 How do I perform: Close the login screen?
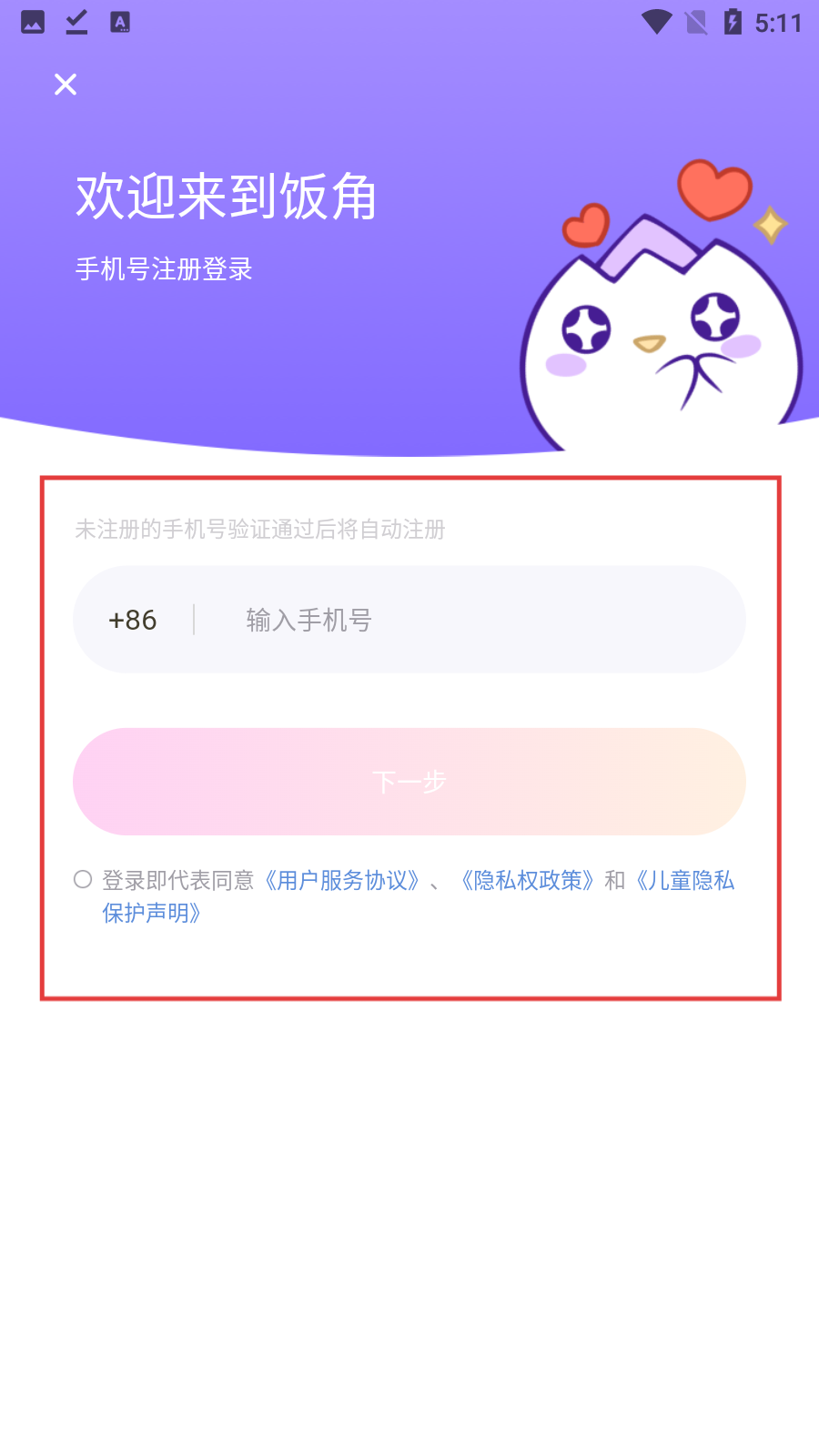[x=66, y=85]
